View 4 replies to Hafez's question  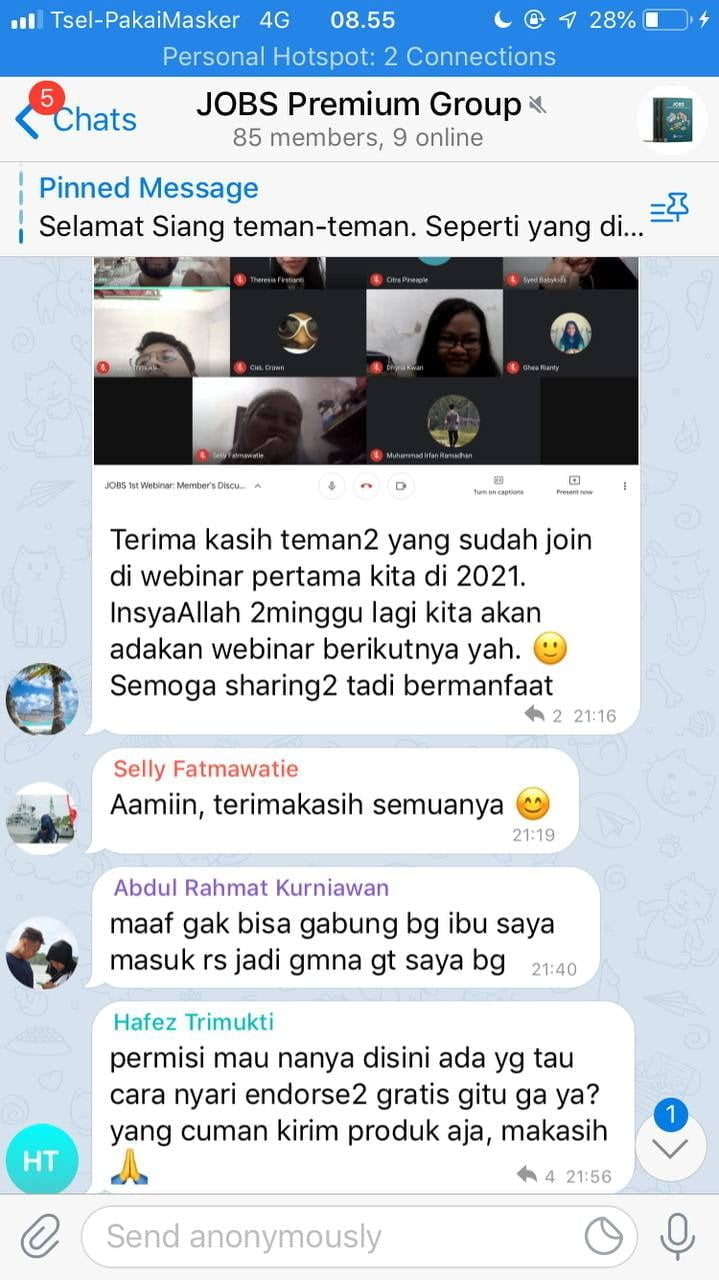coord(537,1176)
